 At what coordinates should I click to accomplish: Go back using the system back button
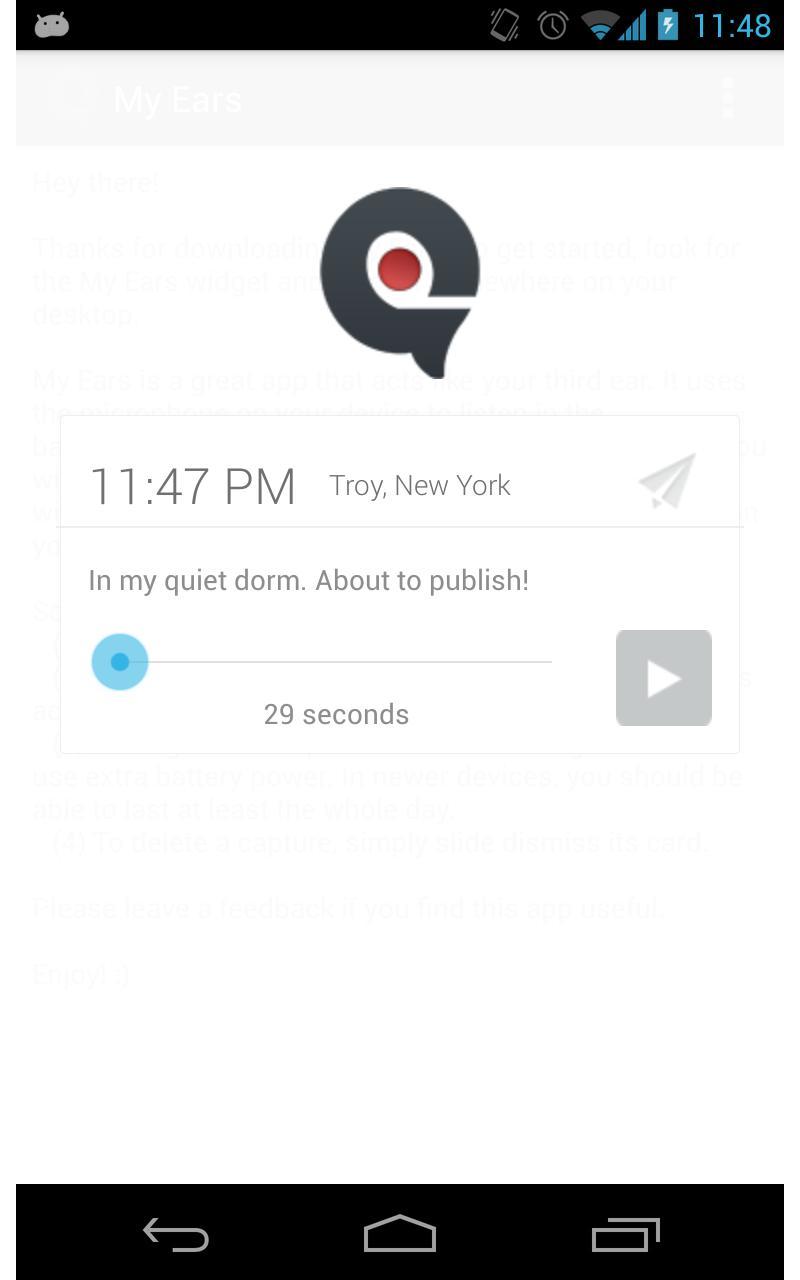pos(176,1234)
